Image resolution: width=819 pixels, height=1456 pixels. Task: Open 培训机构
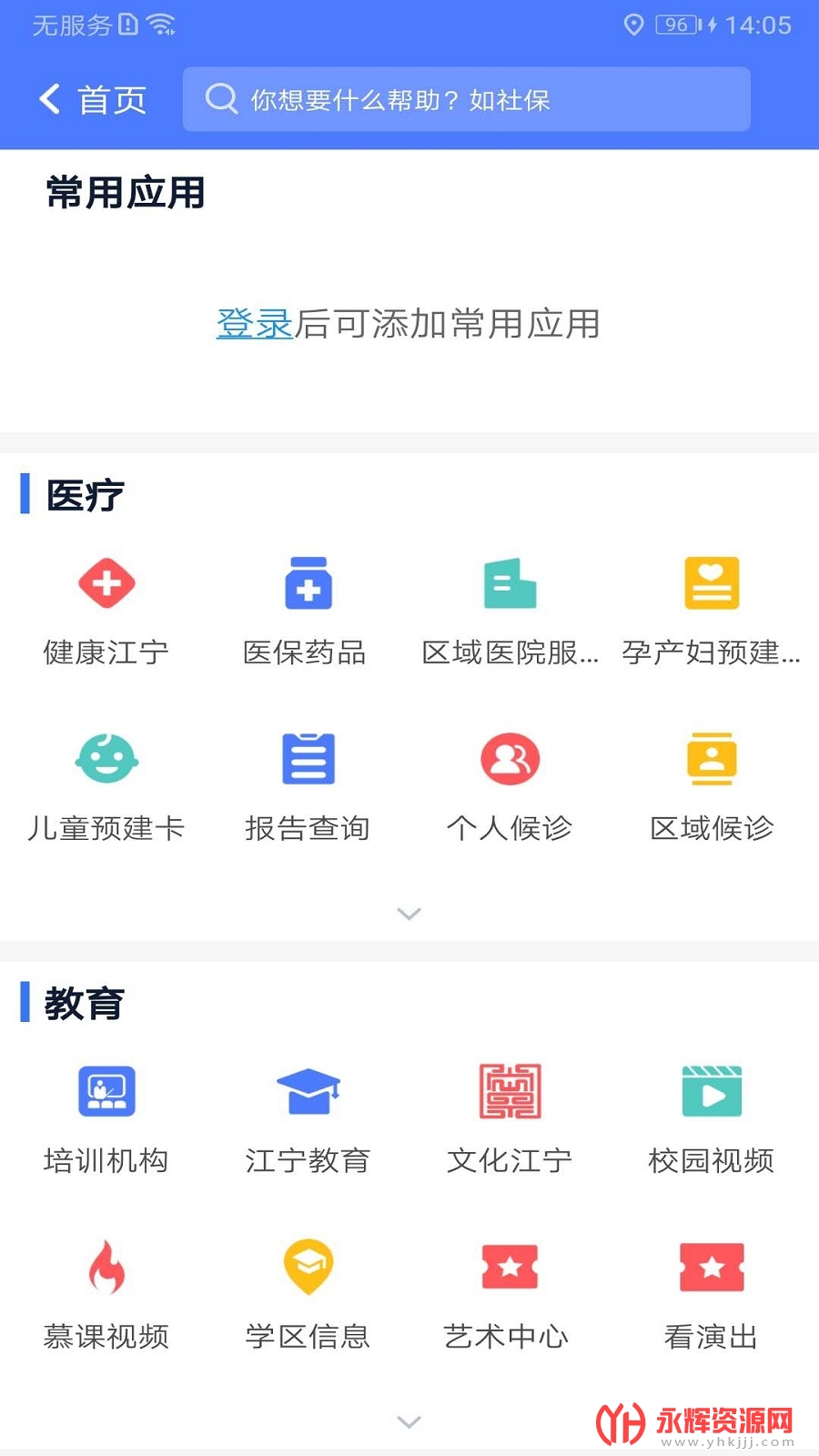click(106, 1115)
